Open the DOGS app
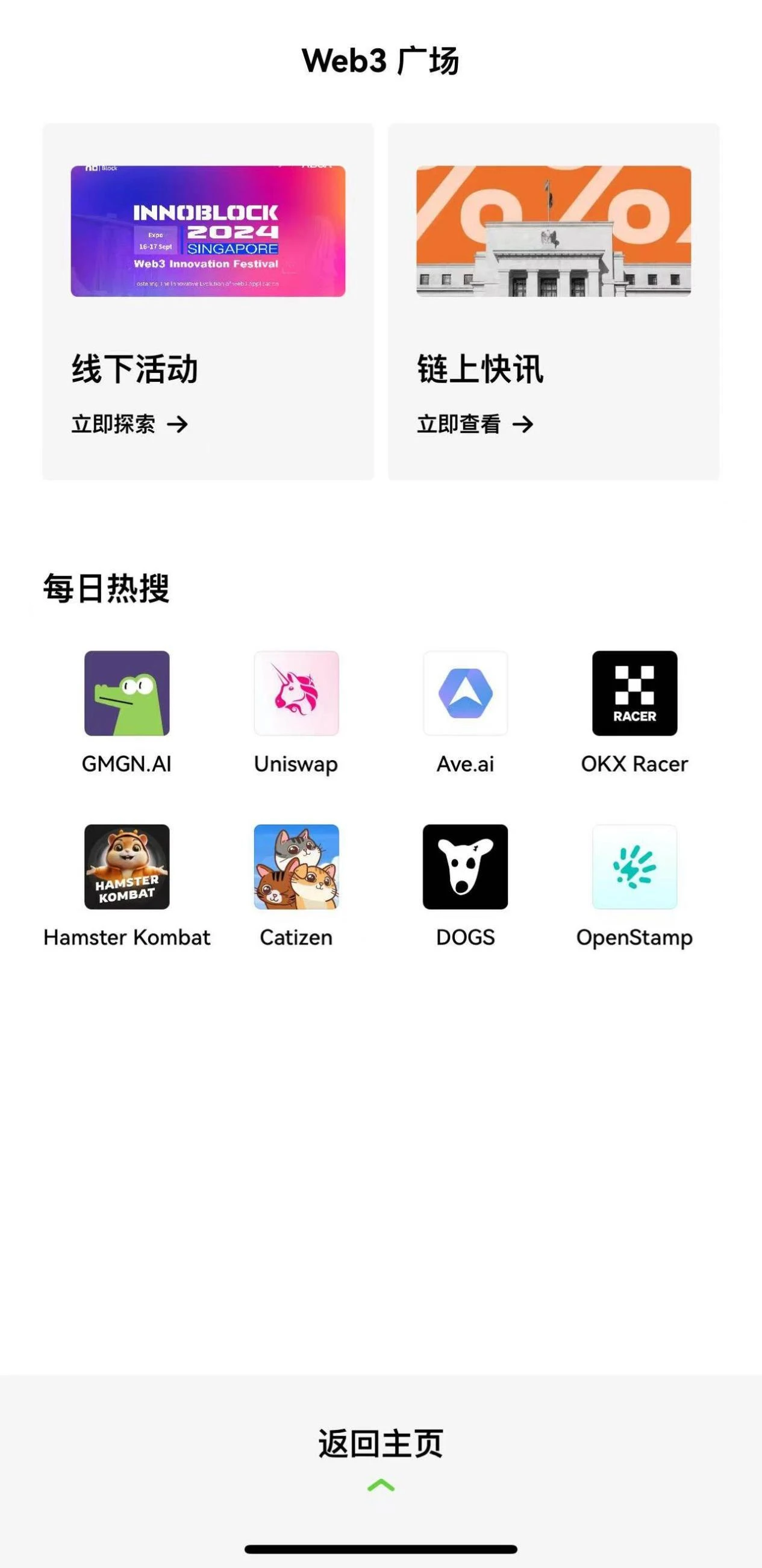762x1568 pixels. point(465,867)
